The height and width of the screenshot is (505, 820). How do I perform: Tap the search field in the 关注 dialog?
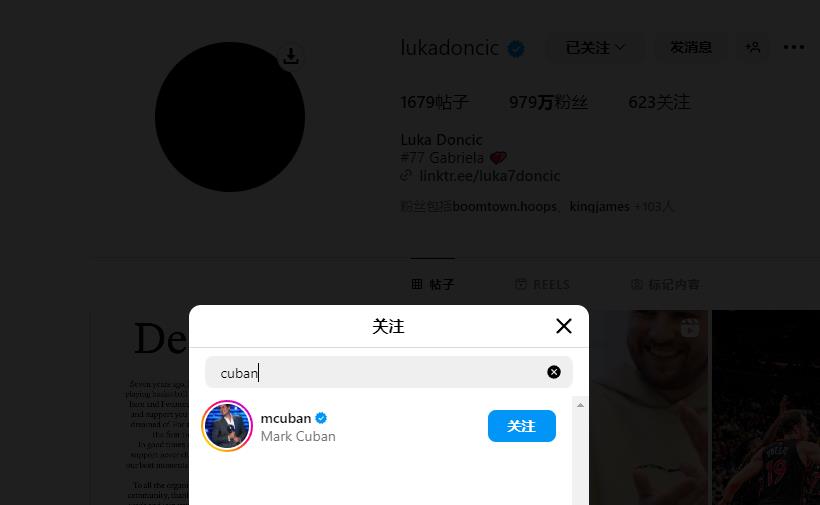(x=380, y=372)
